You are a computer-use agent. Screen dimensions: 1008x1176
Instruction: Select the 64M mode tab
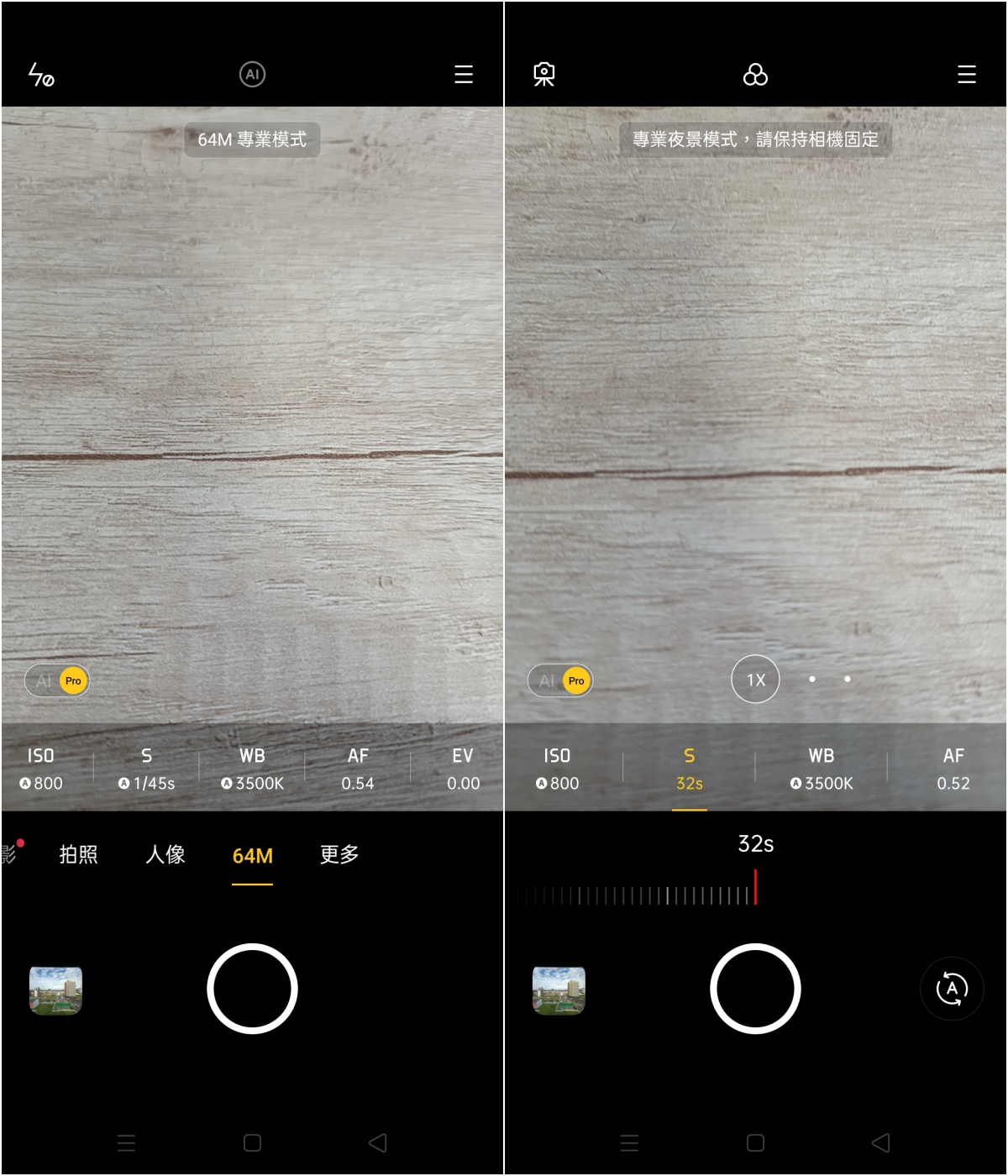pyautogui.click(x=252, y=856)
